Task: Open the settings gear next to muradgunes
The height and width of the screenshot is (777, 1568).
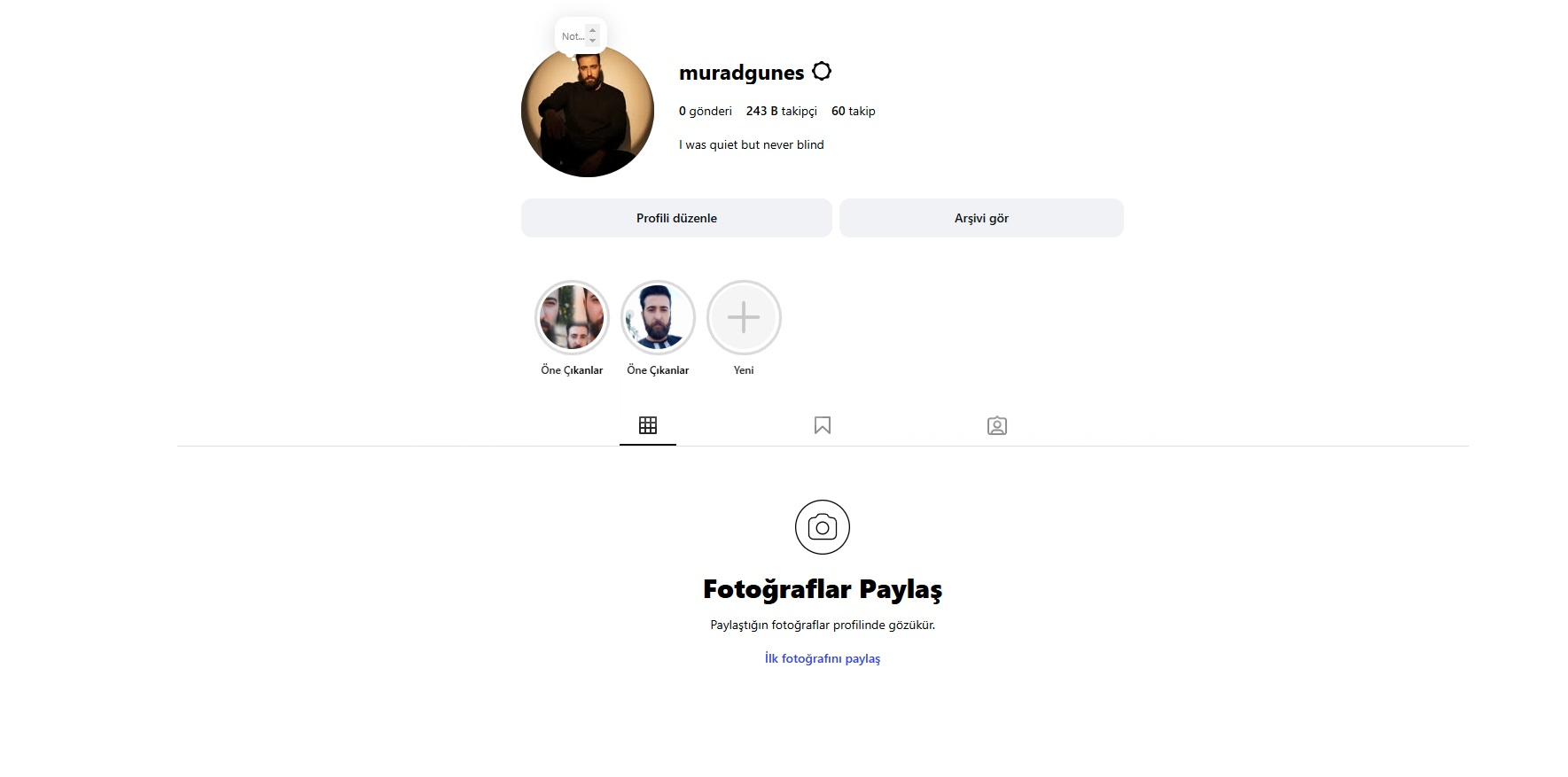Action: click(x=822, y=72)
